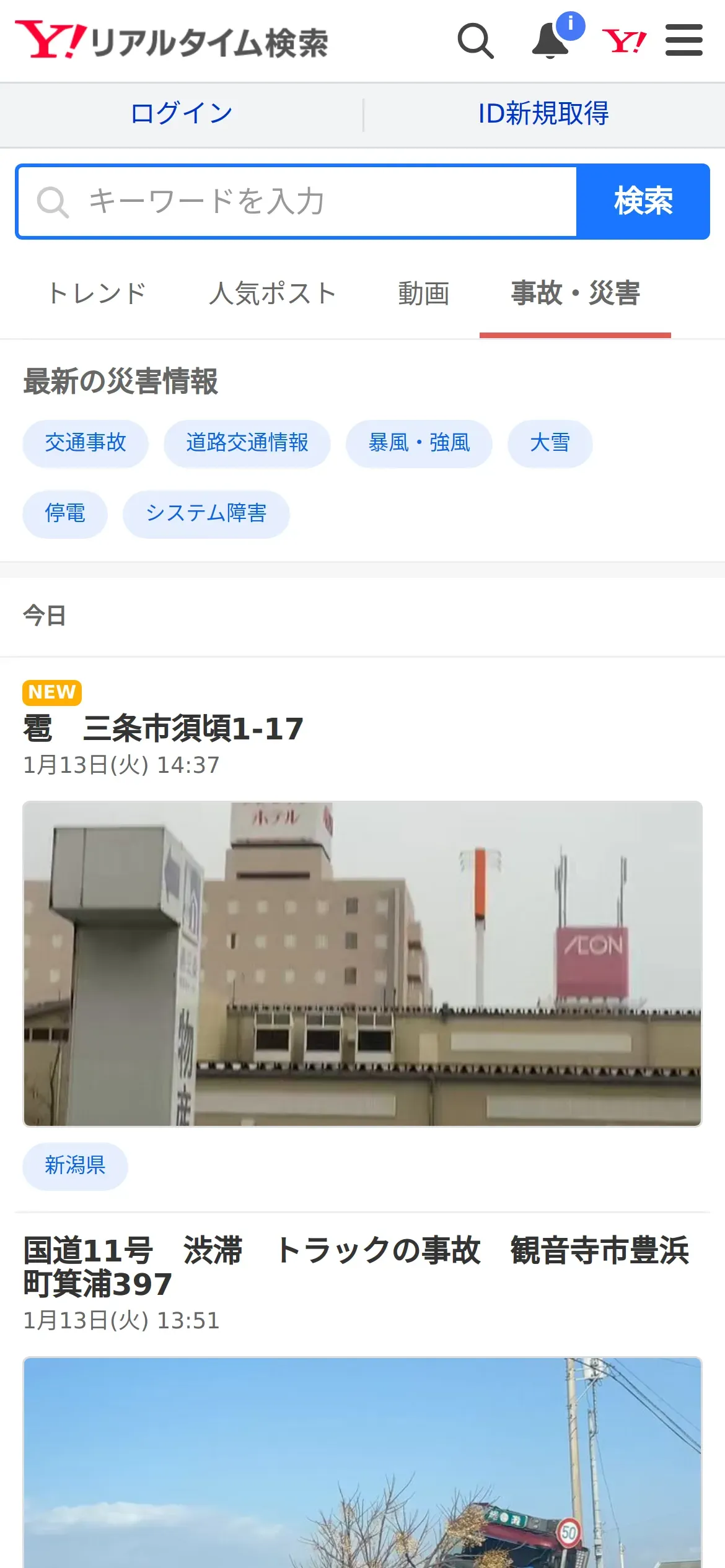Tap the ログイン link

[182, 114]
